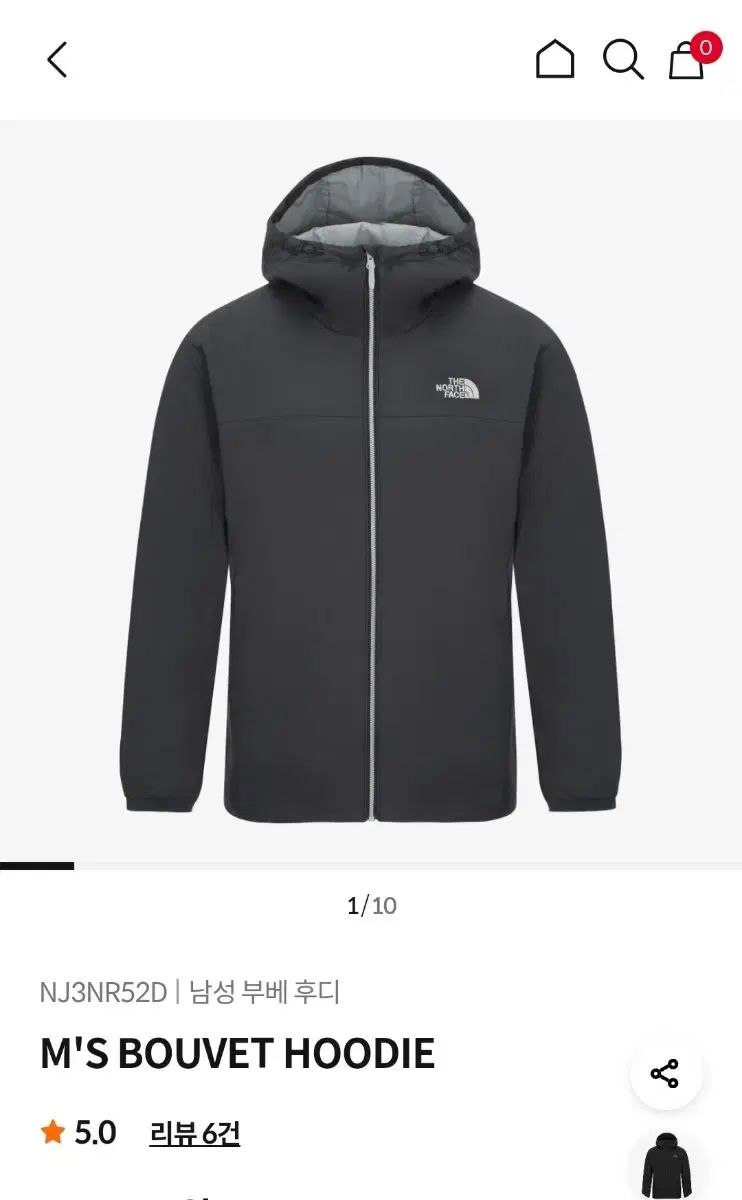
Task: Go back to the previous page
Action: (57, 60)
